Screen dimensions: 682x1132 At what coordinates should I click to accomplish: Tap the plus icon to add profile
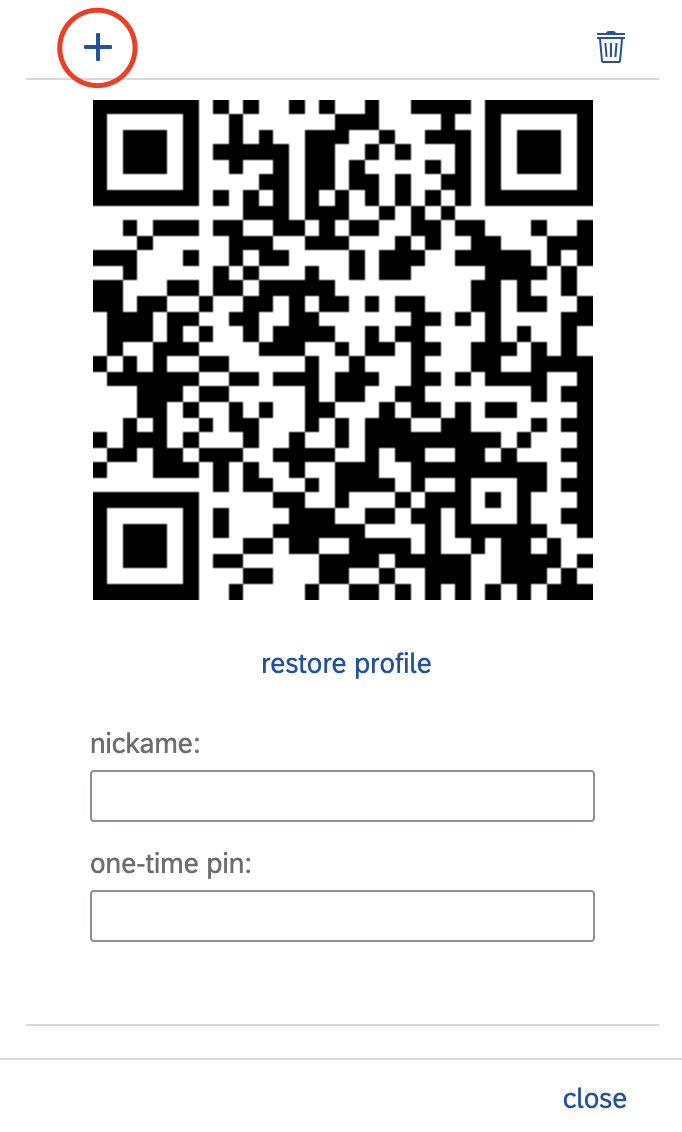tap(97, 48)
